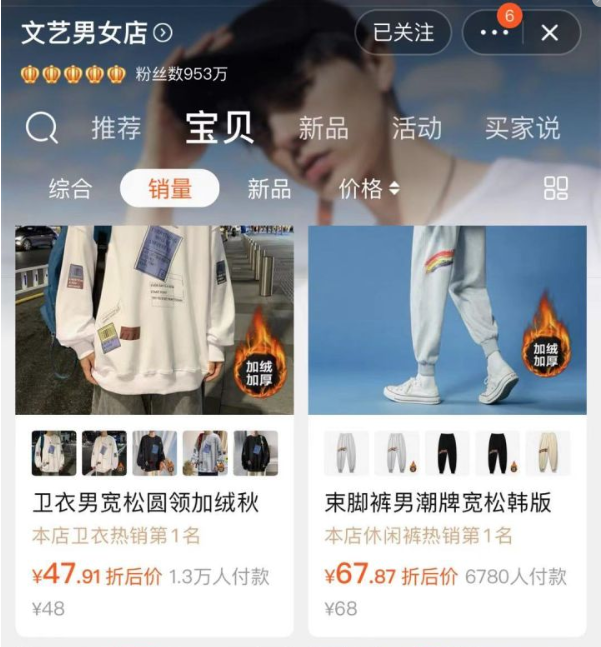Image resolution: width=601 pixels, height=647 pixels.
Task: Tap the 已关注 follow button
Action: 403,32
